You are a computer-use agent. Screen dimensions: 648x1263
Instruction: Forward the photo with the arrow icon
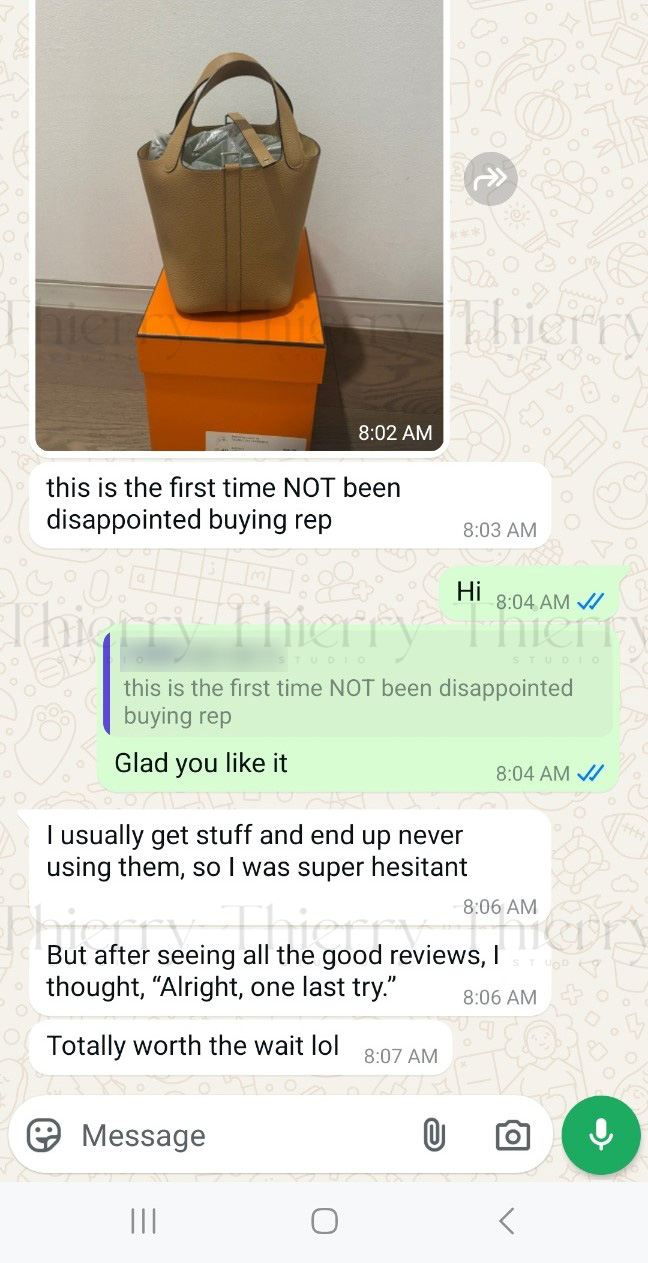(490, 180)
